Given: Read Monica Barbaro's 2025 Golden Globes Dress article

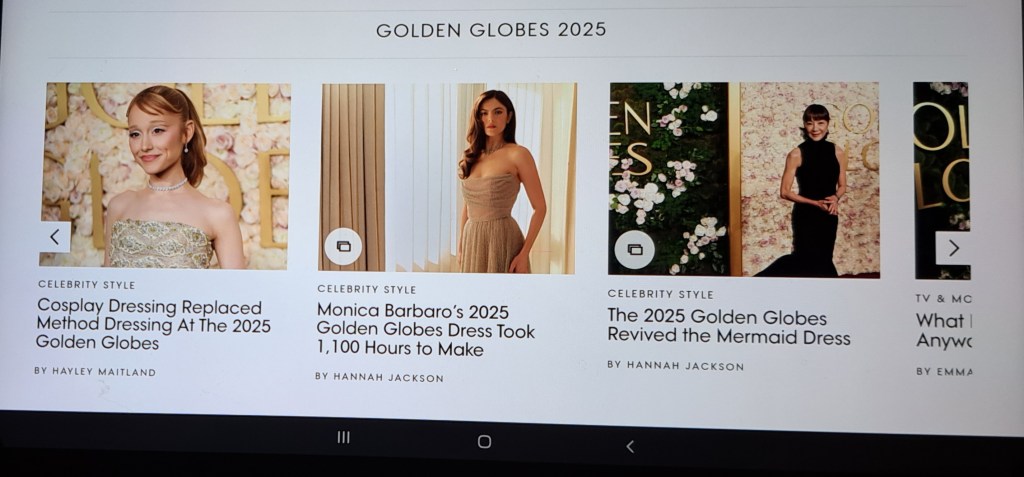Looking at the screenshot, I should (425, 330).
